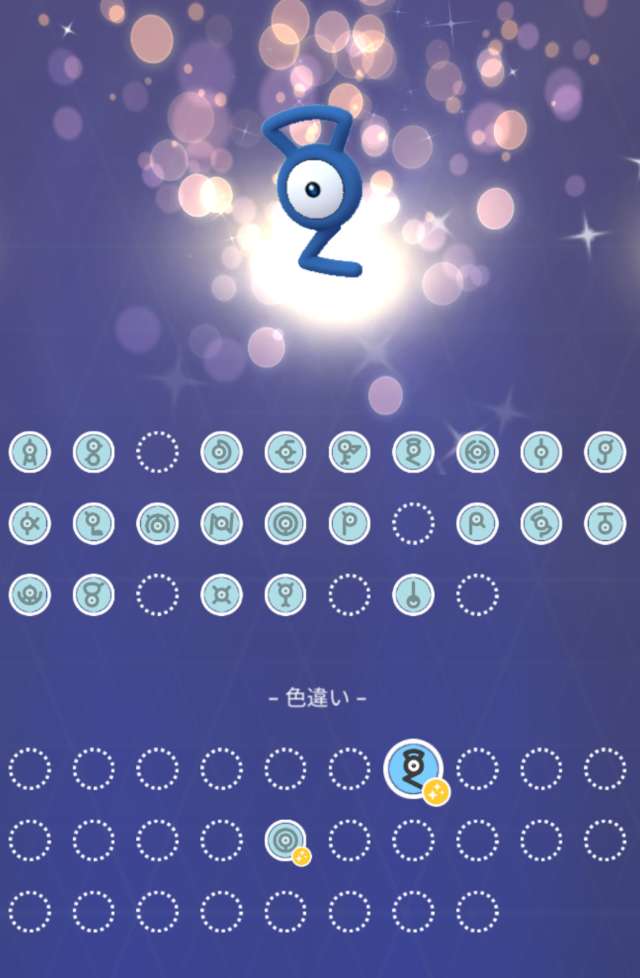Tap the Unown E form icon

(286, 452)
